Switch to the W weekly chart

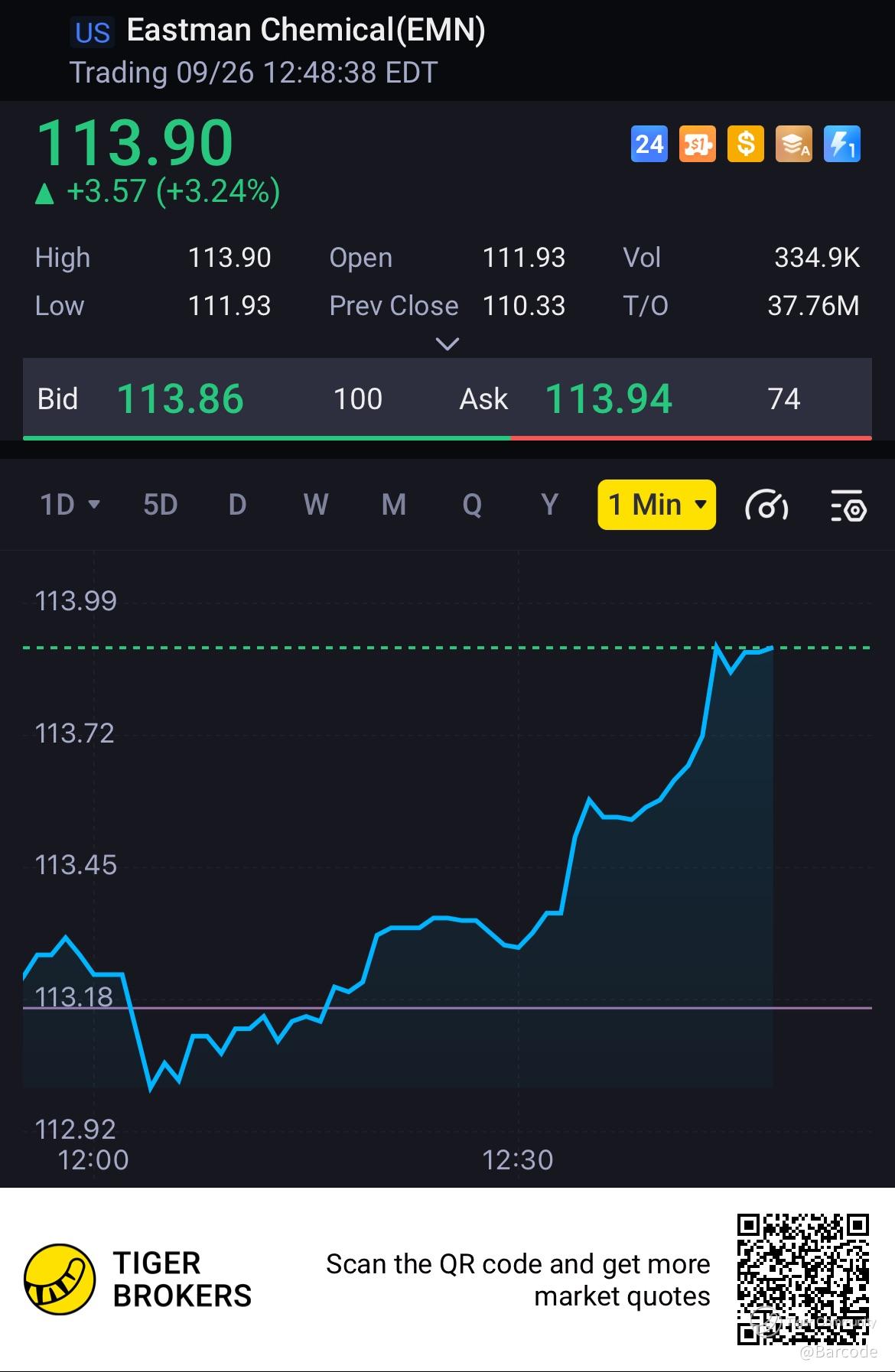[x=315, y=505]
